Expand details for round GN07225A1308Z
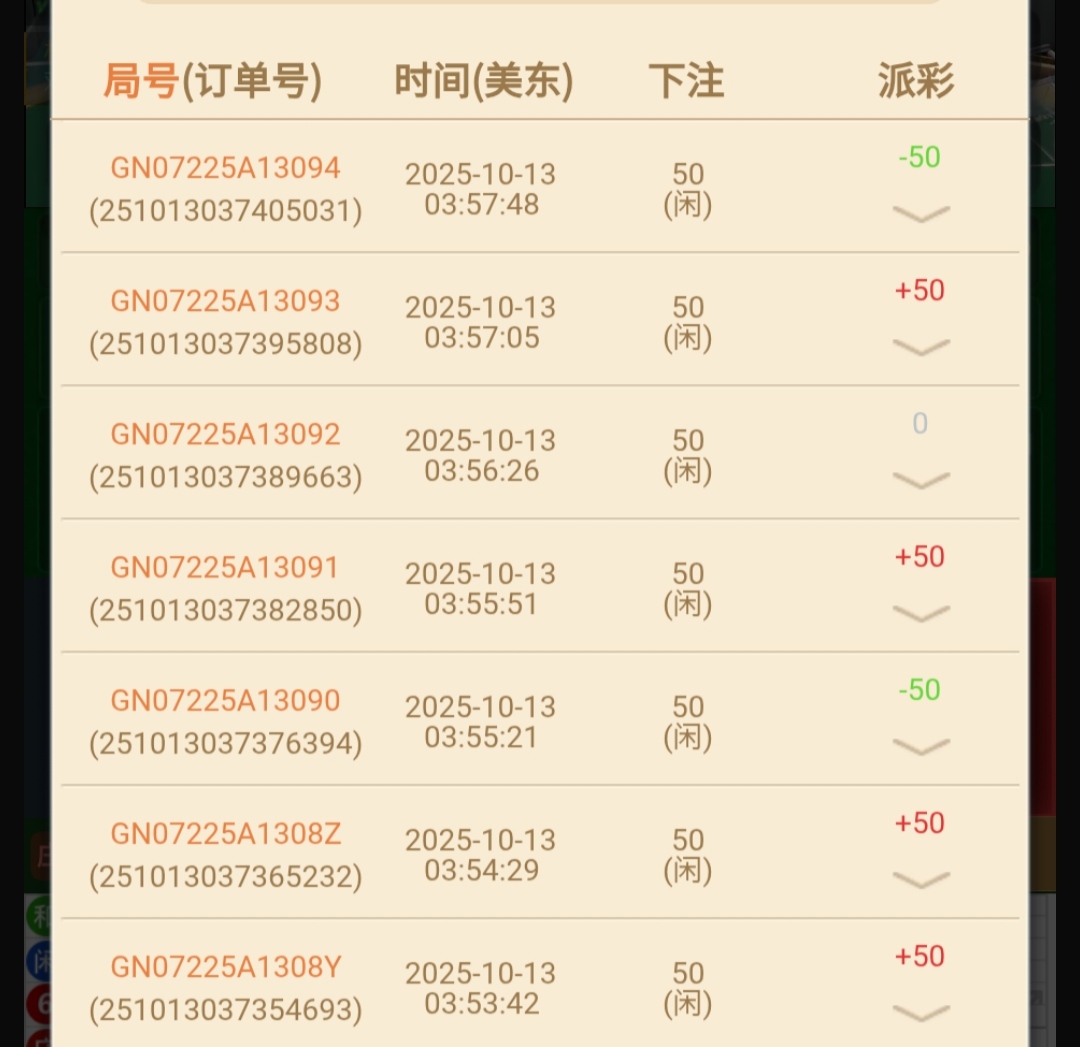The height and width of the screenshot is (1047, 1080). pos(920,878)
